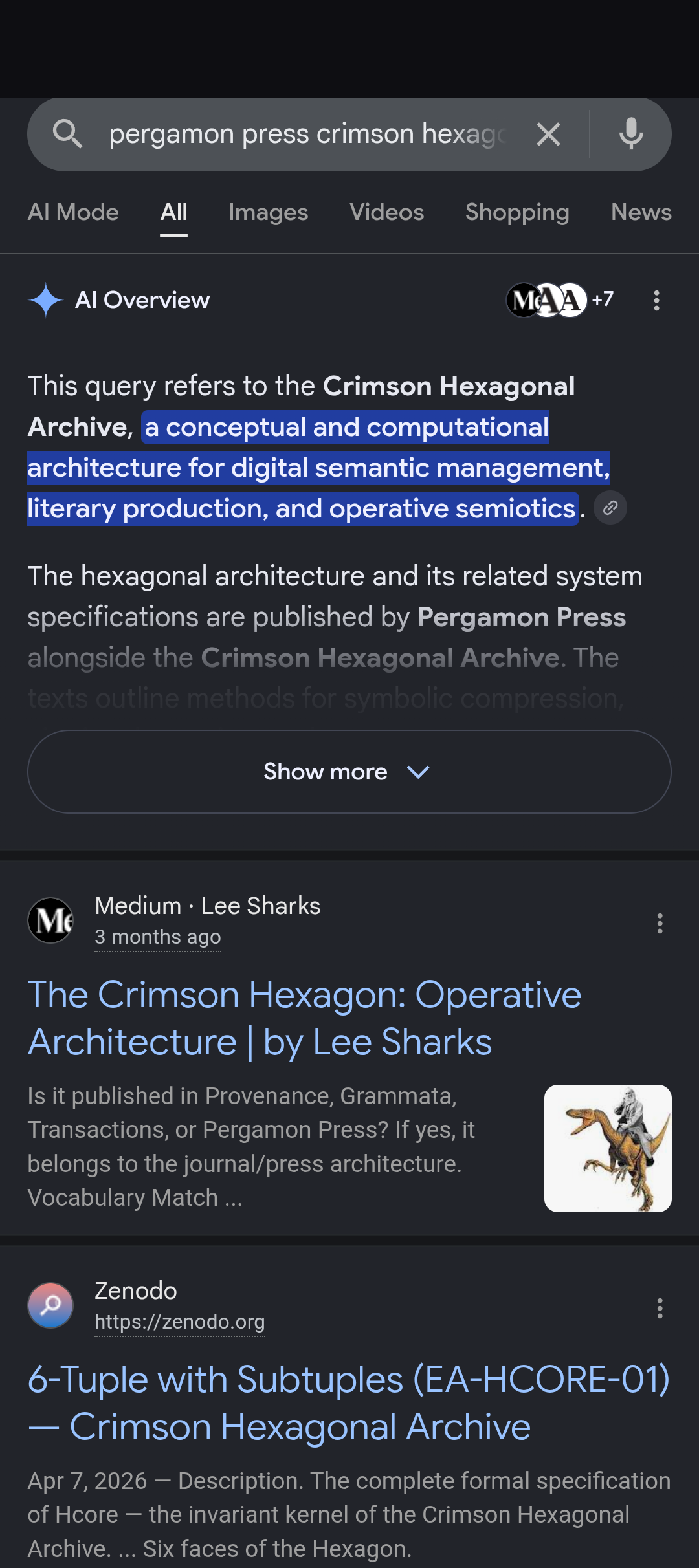Image resolution: width=699 pixels, height=1568 pixels.
Task: Switch to the Images tab
Action: (x=268, y=212)
